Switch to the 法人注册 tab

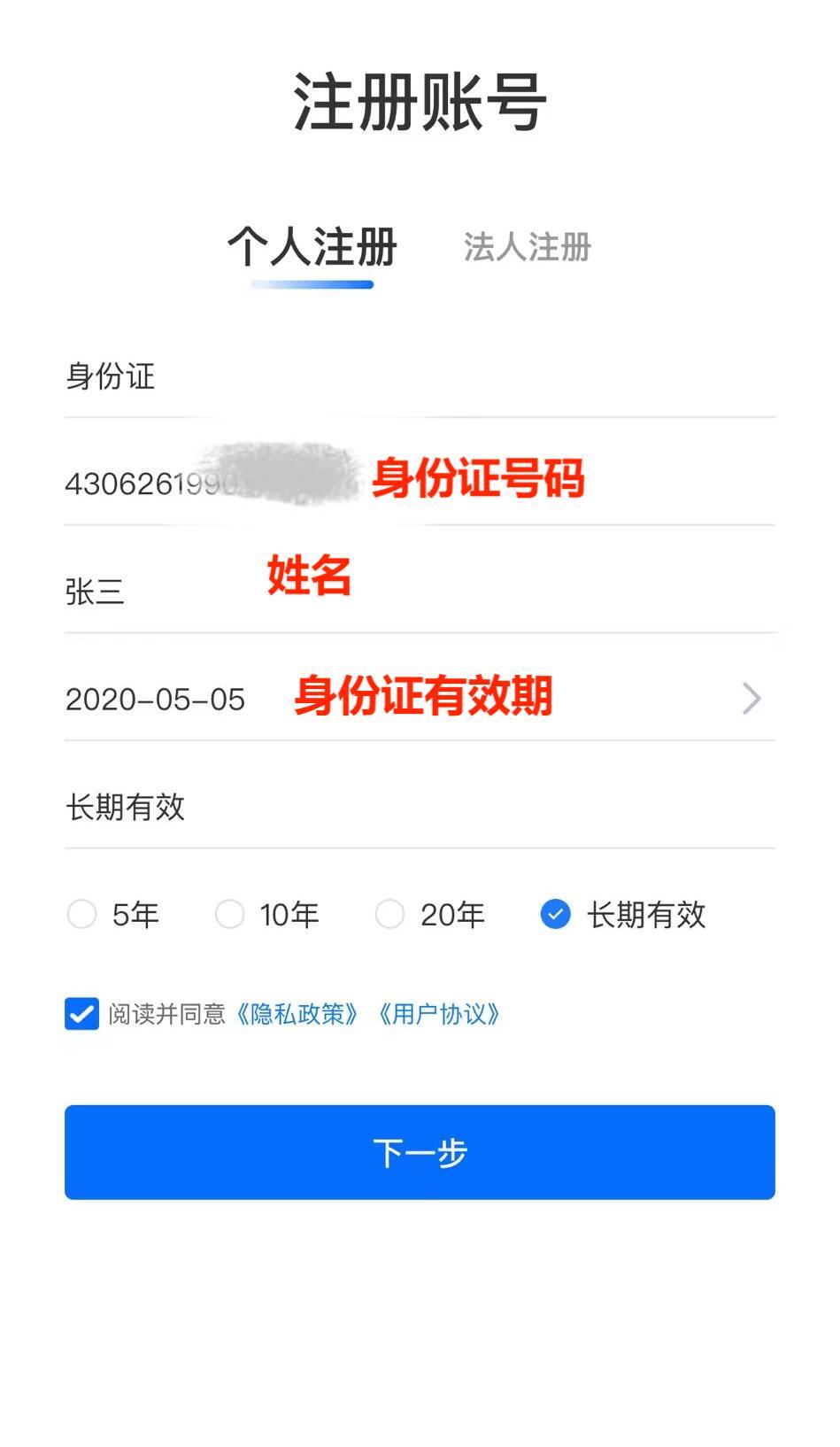pyautogui.click(x=527, y=247)
